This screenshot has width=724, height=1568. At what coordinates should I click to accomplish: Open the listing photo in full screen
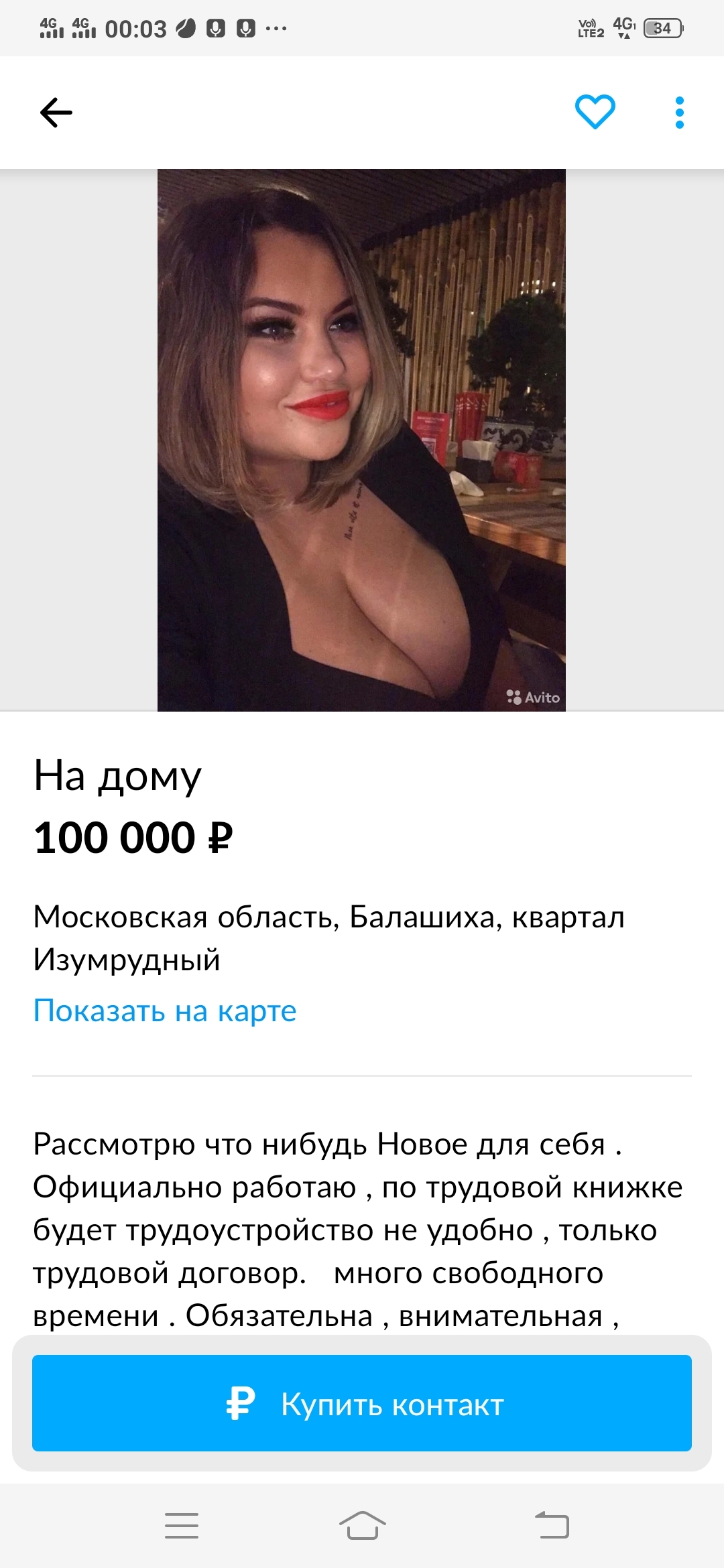pos(361,440)
